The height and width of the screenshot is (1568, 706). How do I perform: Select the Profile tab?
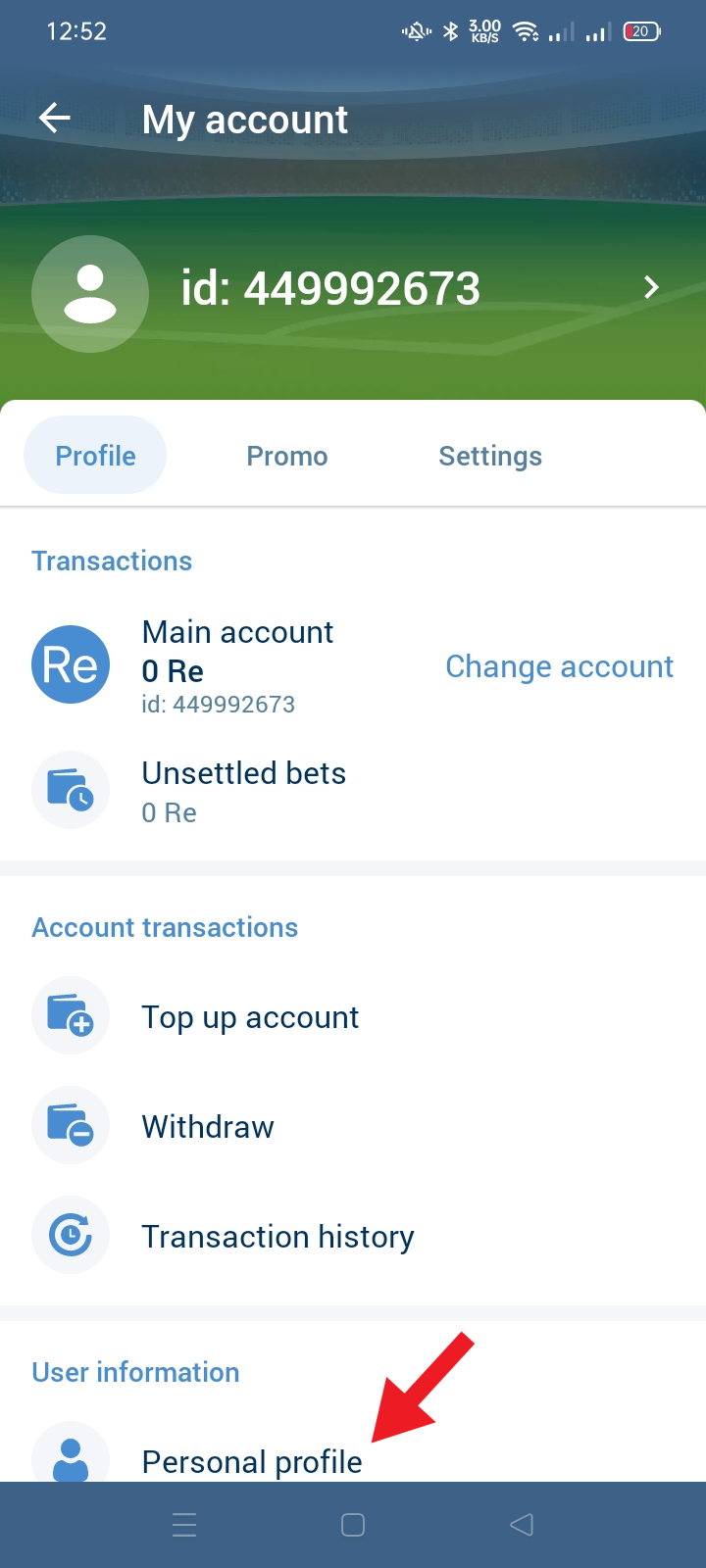coord(95,456)
